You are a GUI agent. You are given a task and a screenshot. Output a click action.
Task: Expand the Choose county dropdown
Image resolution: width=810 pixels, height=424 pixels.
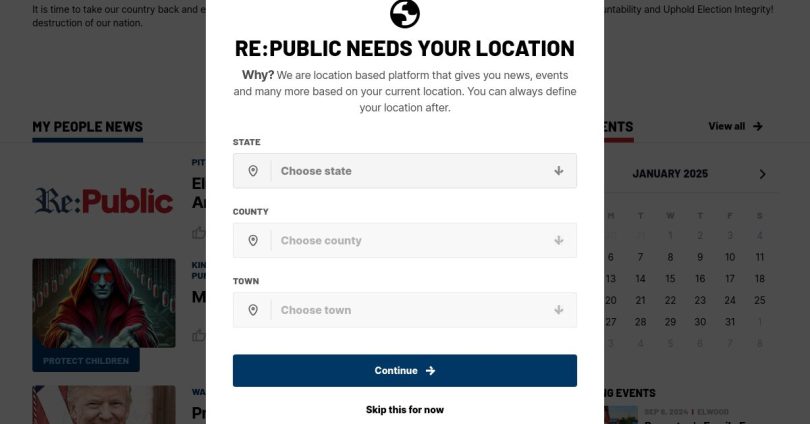point(404,241)
